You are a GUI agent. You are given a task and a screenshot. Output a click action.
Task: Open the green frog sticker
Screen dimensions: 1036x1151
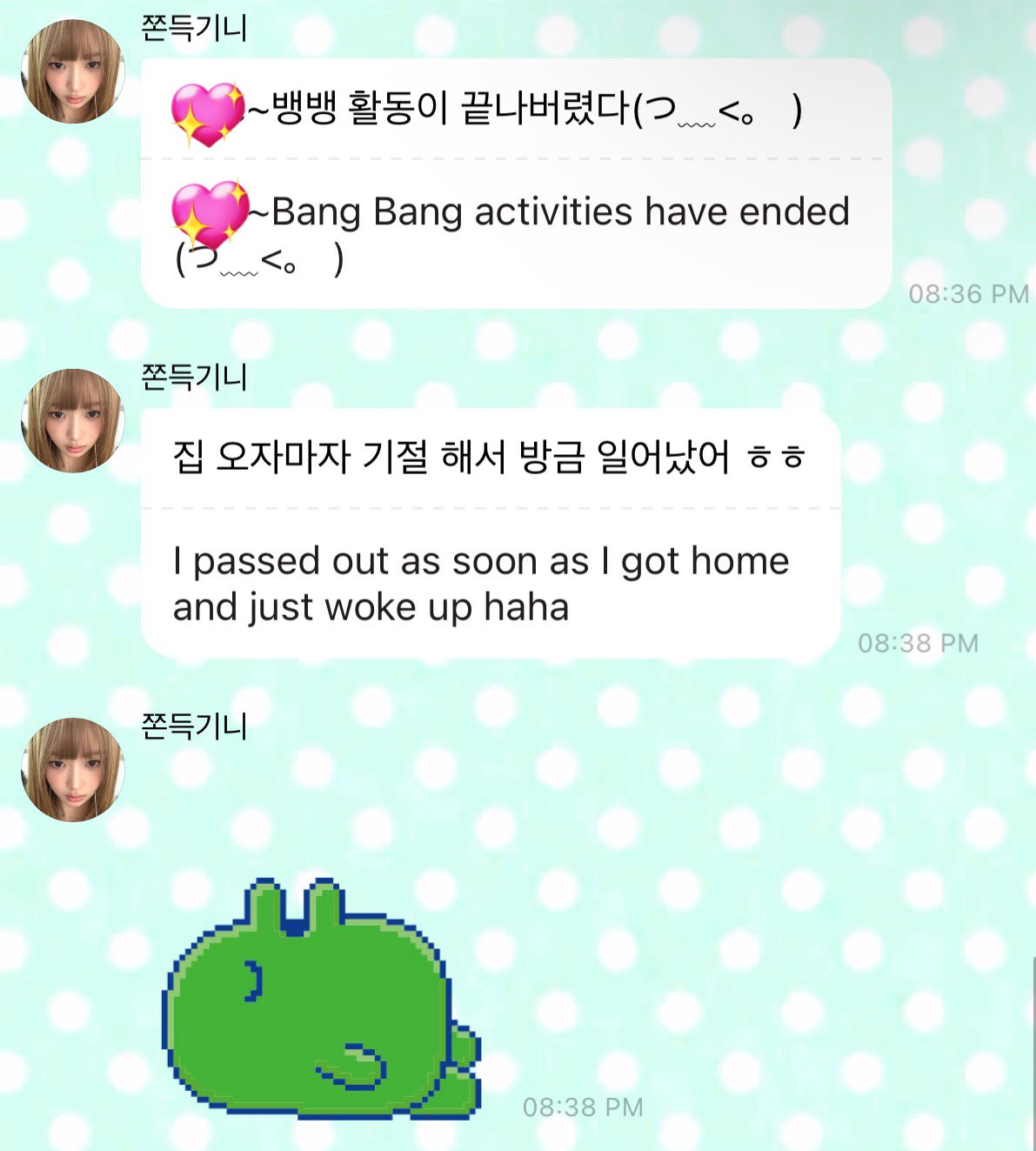[320, 999]
